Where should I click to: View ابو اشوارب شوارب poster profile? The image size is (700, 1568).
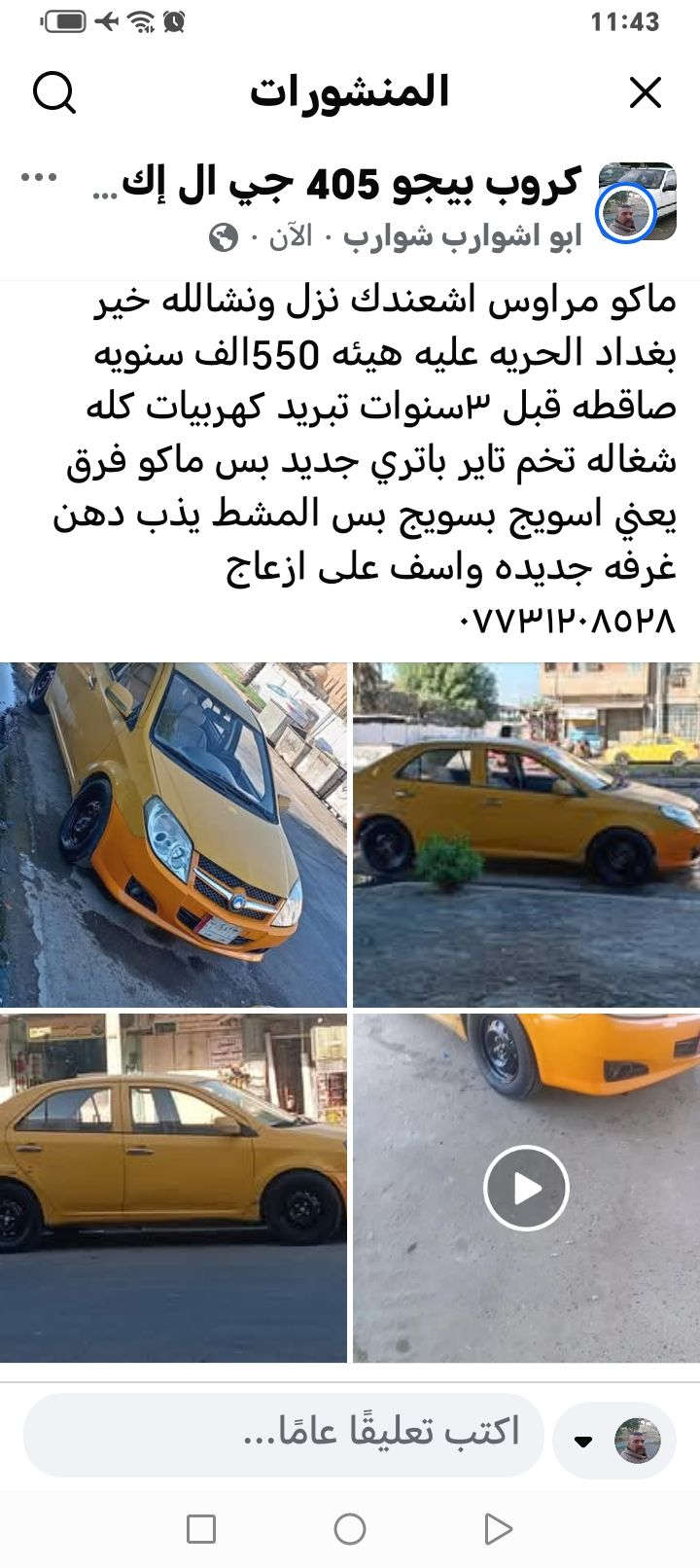point(512,237)
